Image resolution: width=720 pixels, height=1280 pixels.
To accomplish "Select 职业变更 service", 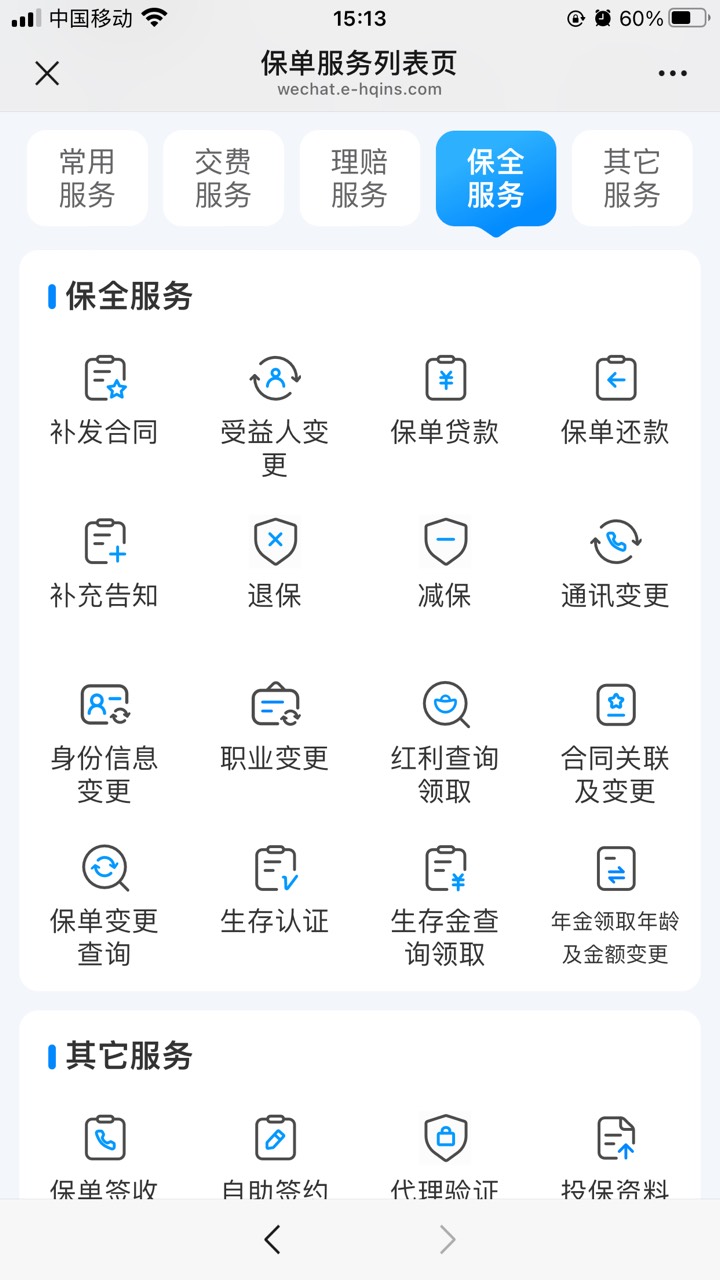I will click(x=274, y=727).
